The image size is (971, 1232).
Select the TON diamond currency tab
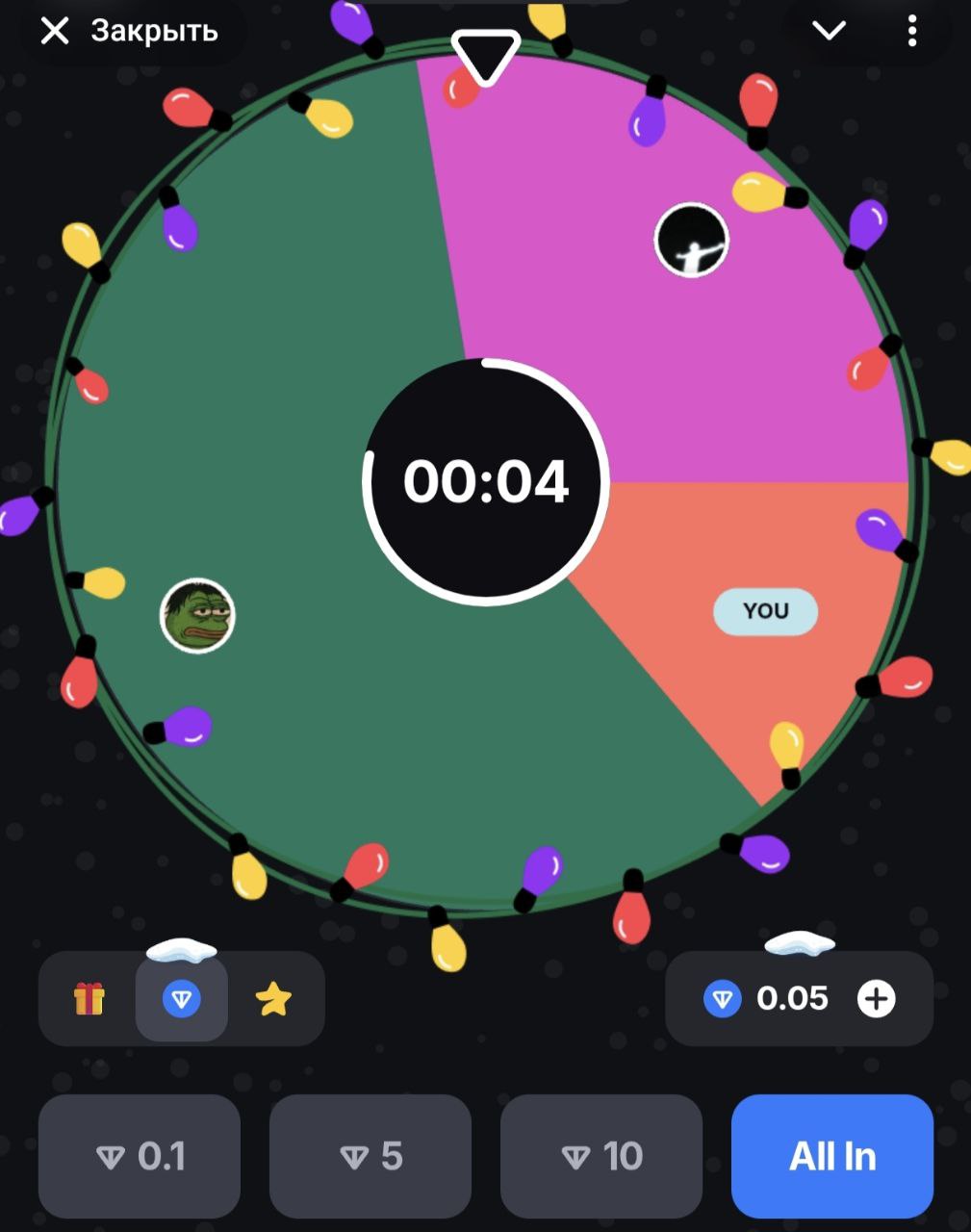[182, 999]
